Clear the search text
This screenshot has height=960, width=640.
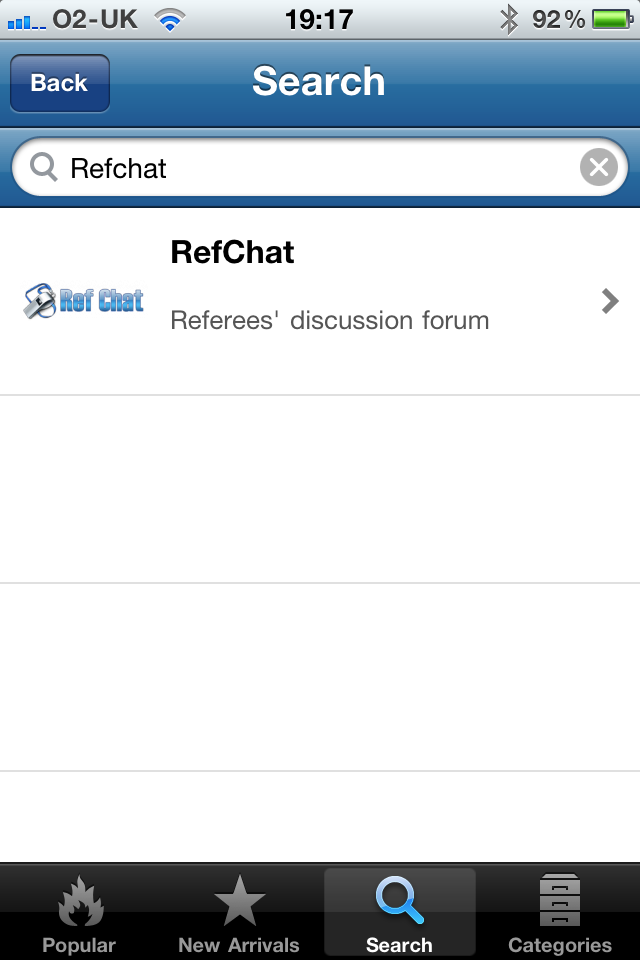tap(598, 168)
